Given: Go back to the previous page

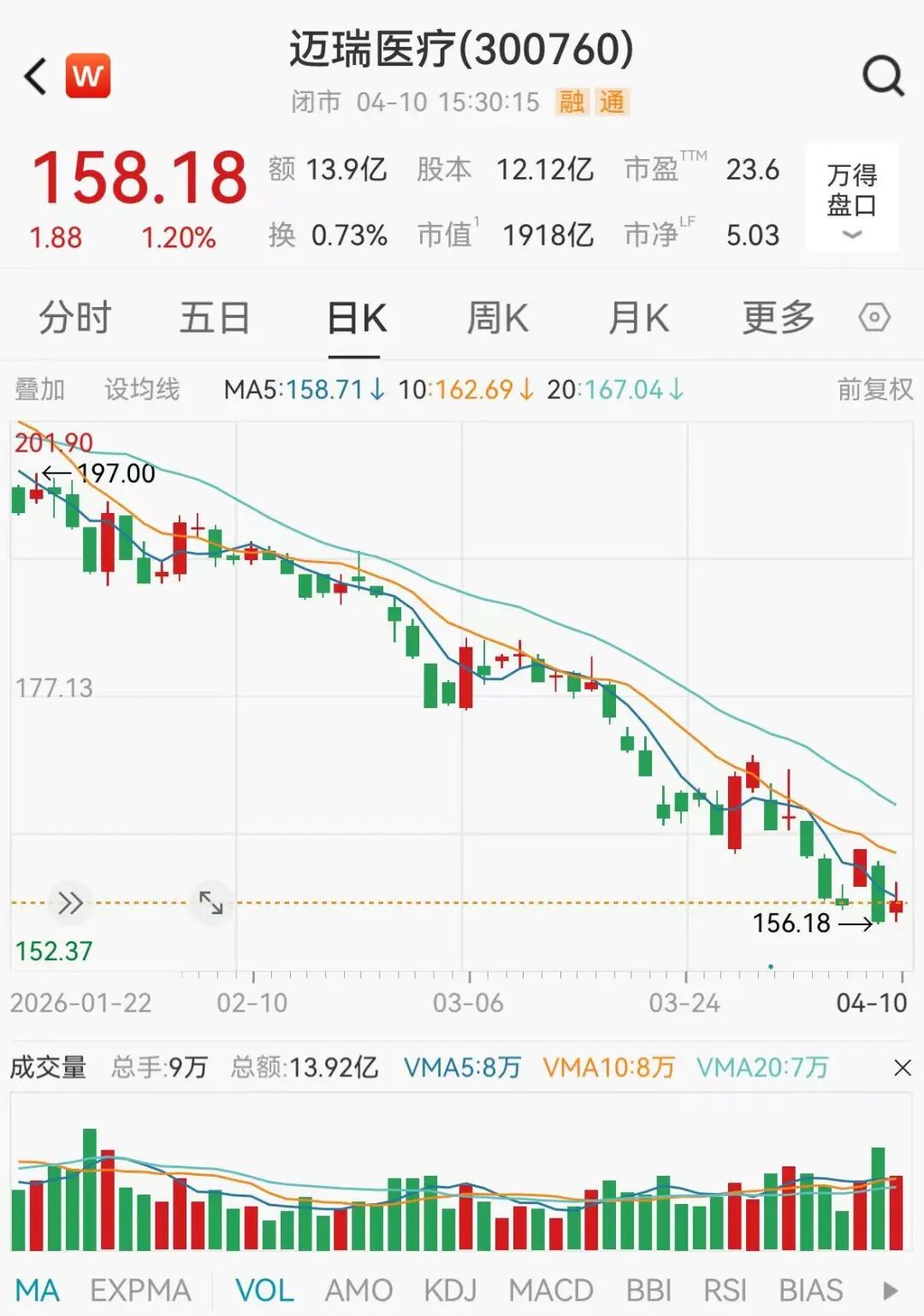Looking at the screenshot, I should coord(36,77).
